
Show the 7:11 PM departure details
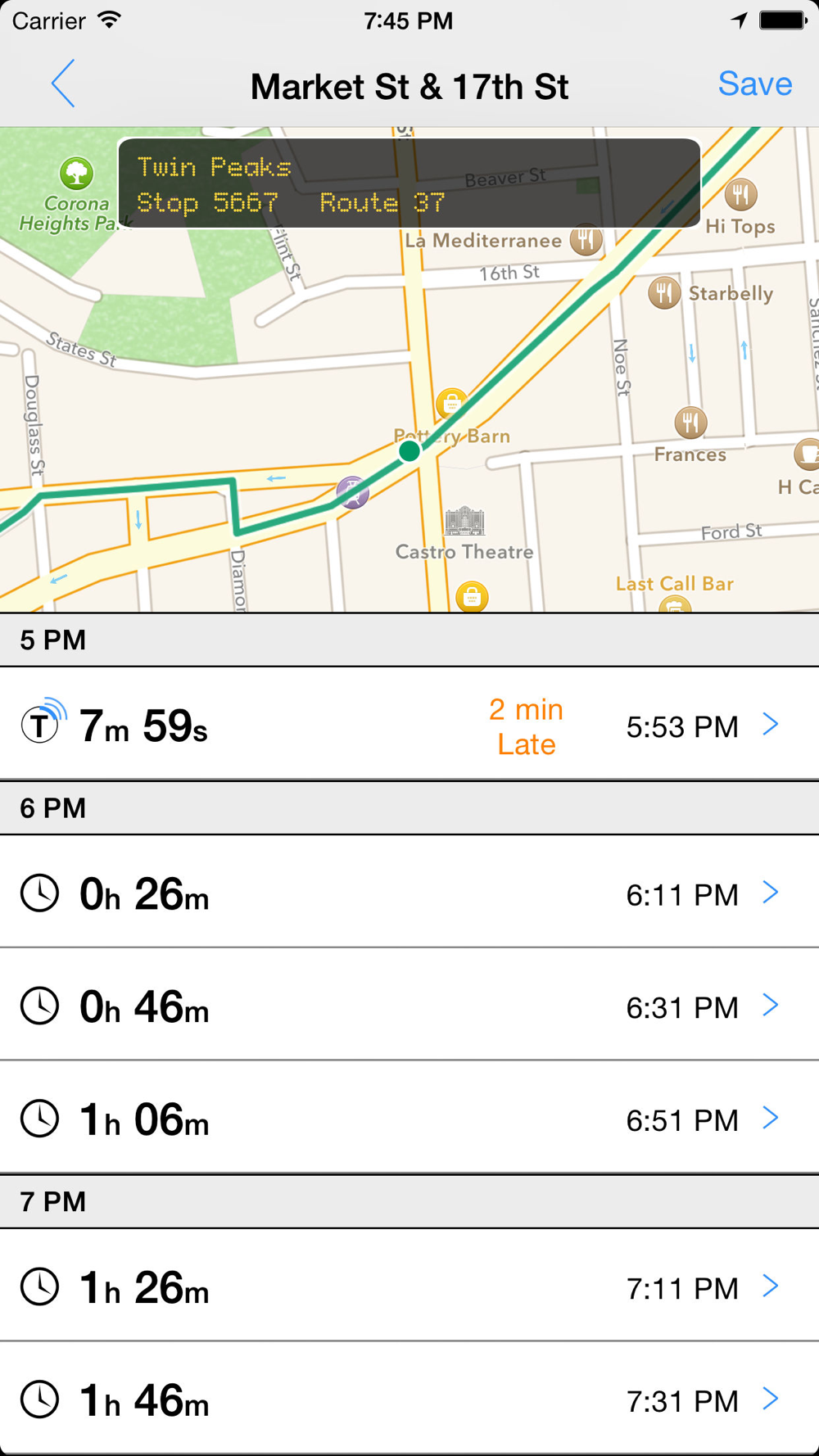tap(409, 1286)
